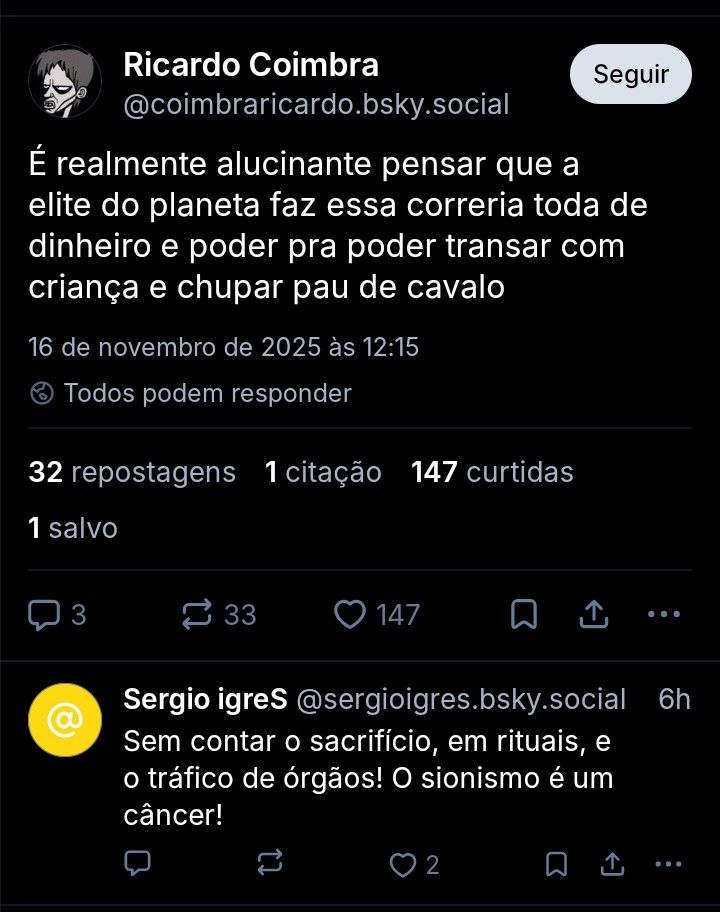Repost Sergio igreS's comment
Viewport: 720px width, 912px height.
tap(270, 864)
